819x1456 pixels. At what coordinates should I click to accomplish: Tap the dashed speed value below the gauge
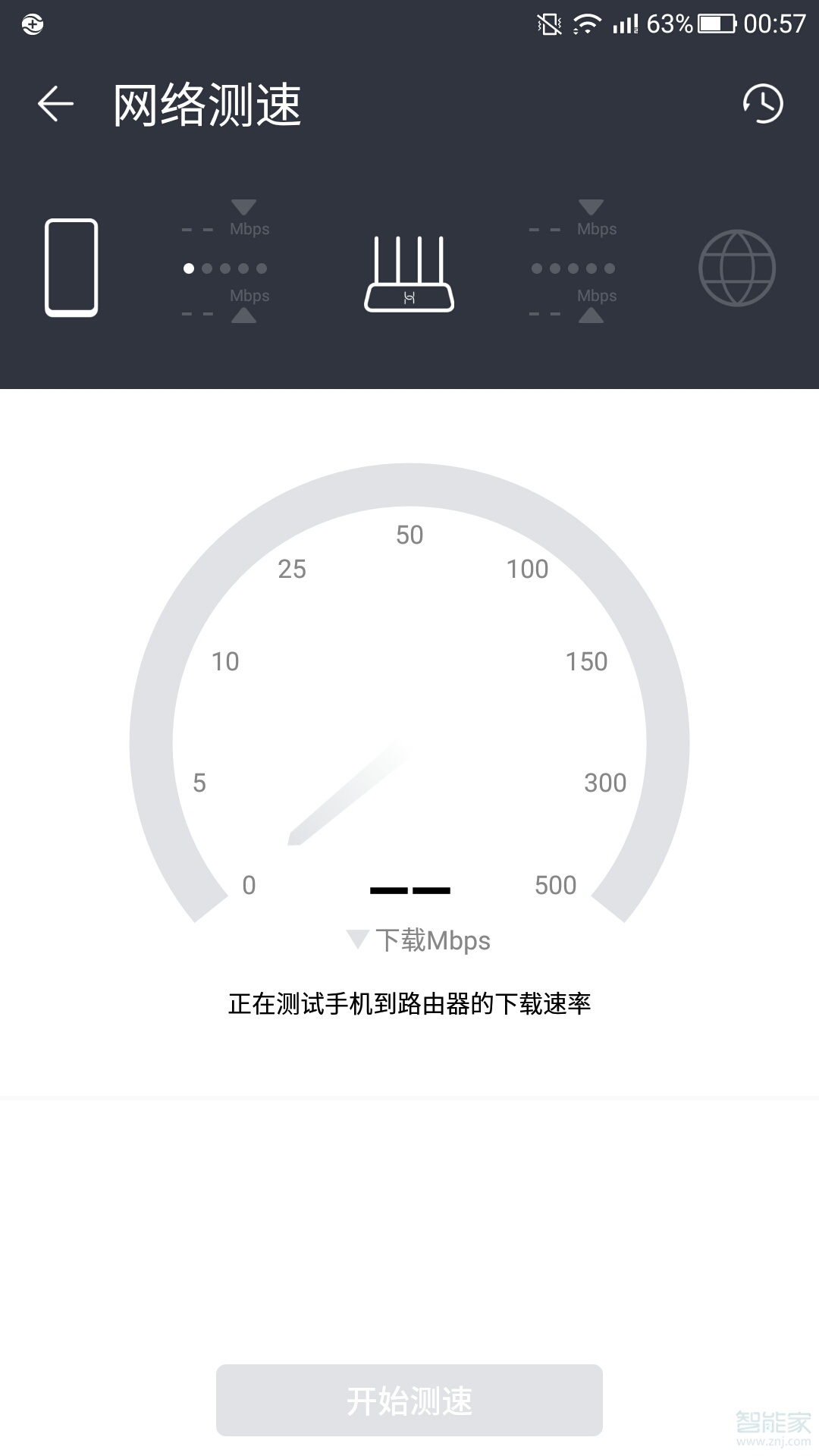click(x=409, y=890)
